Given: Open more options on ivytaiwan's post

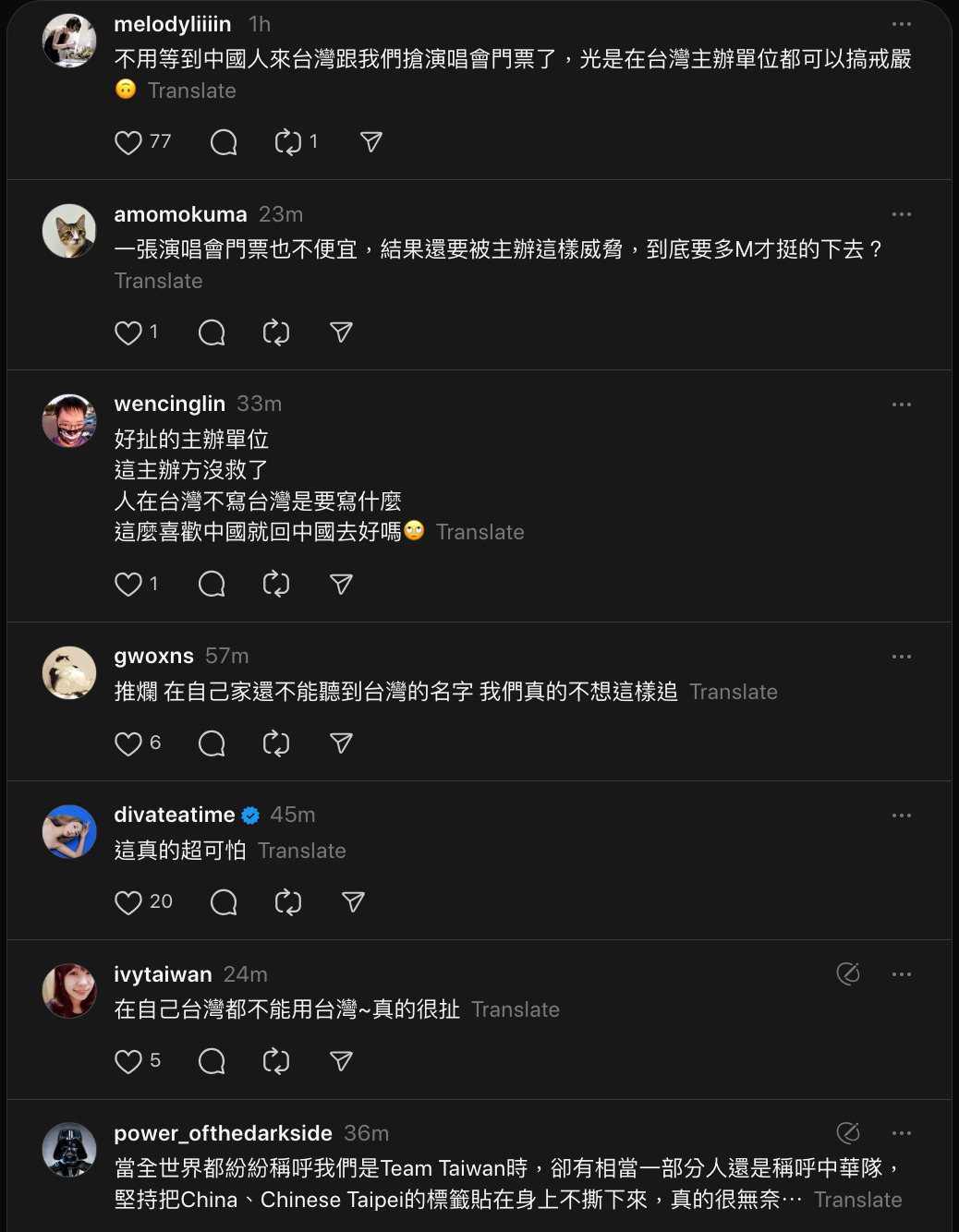Looking at the screenshot, I should [901, 974].
